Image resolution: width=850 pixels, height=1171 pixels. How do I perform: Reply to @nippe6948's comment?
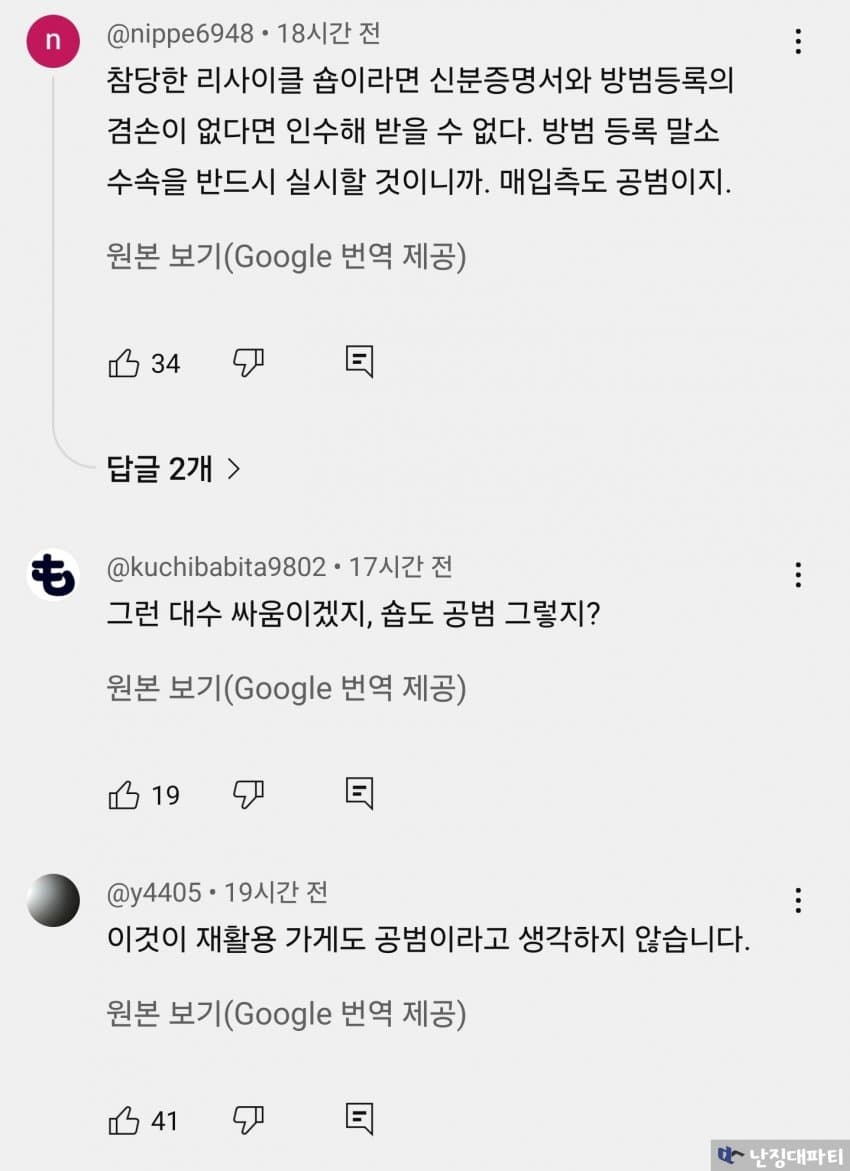click(x=359, y=362)
